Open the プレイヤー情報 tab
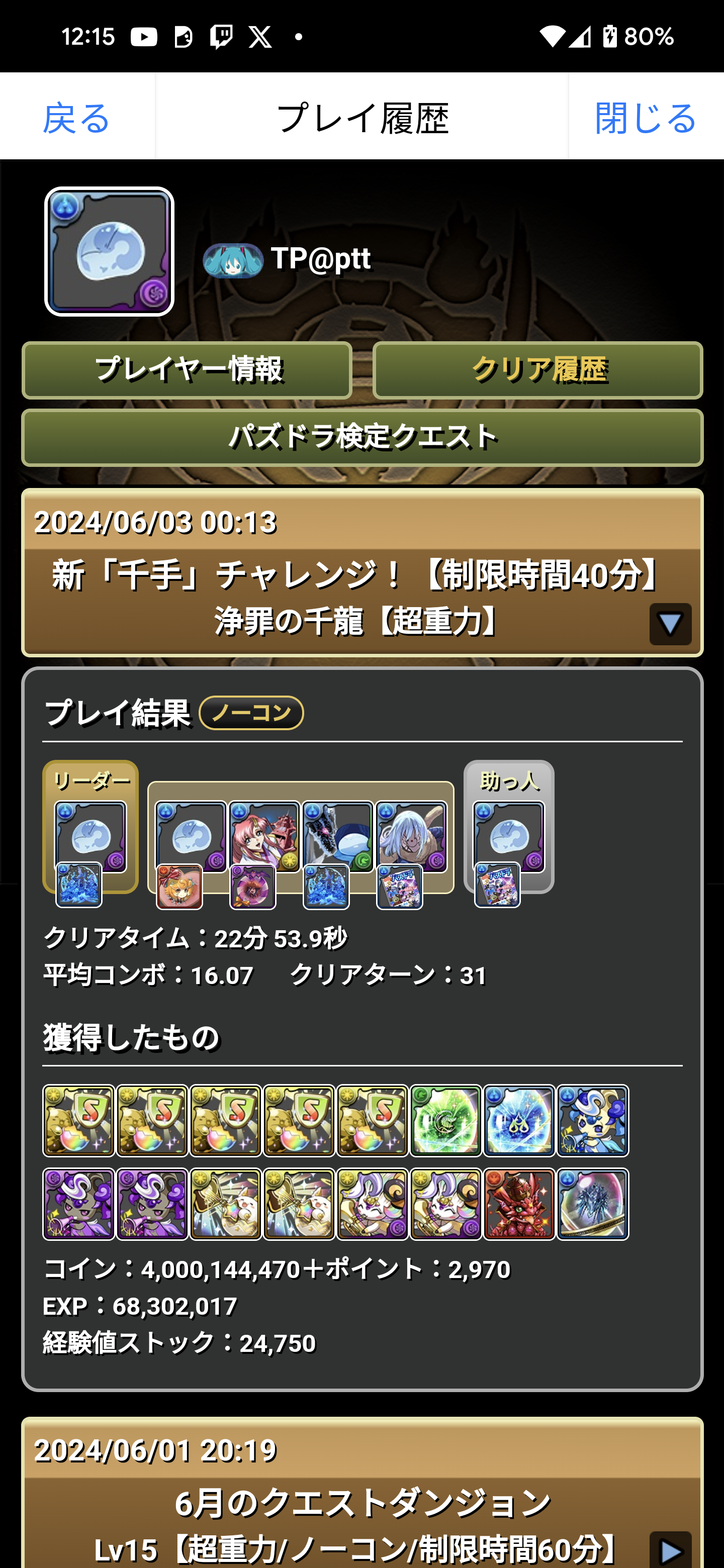The height and width of the screenshot is (1568, 724). pyautogui.click(x=187, y=370)
